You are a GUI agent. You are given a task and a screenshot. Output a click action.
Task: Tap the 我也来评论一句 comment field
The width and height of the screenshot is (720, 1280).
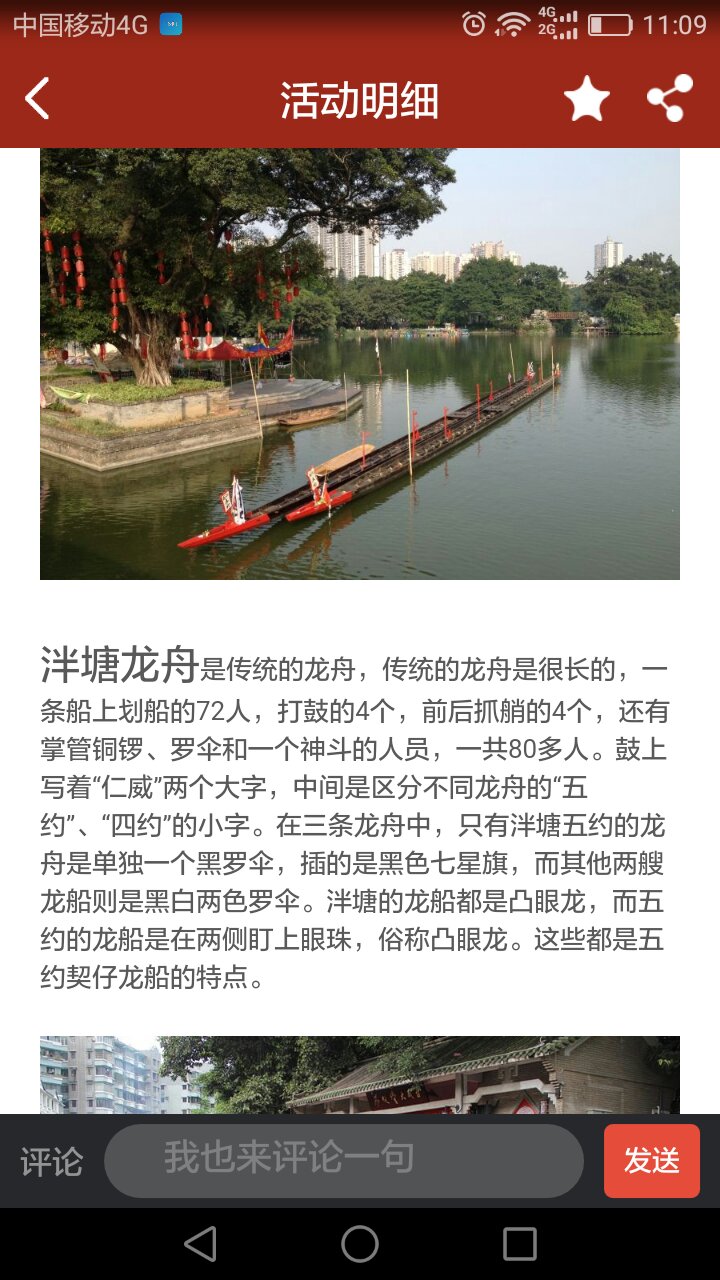pyautogui.click(x=344, y=1160)
